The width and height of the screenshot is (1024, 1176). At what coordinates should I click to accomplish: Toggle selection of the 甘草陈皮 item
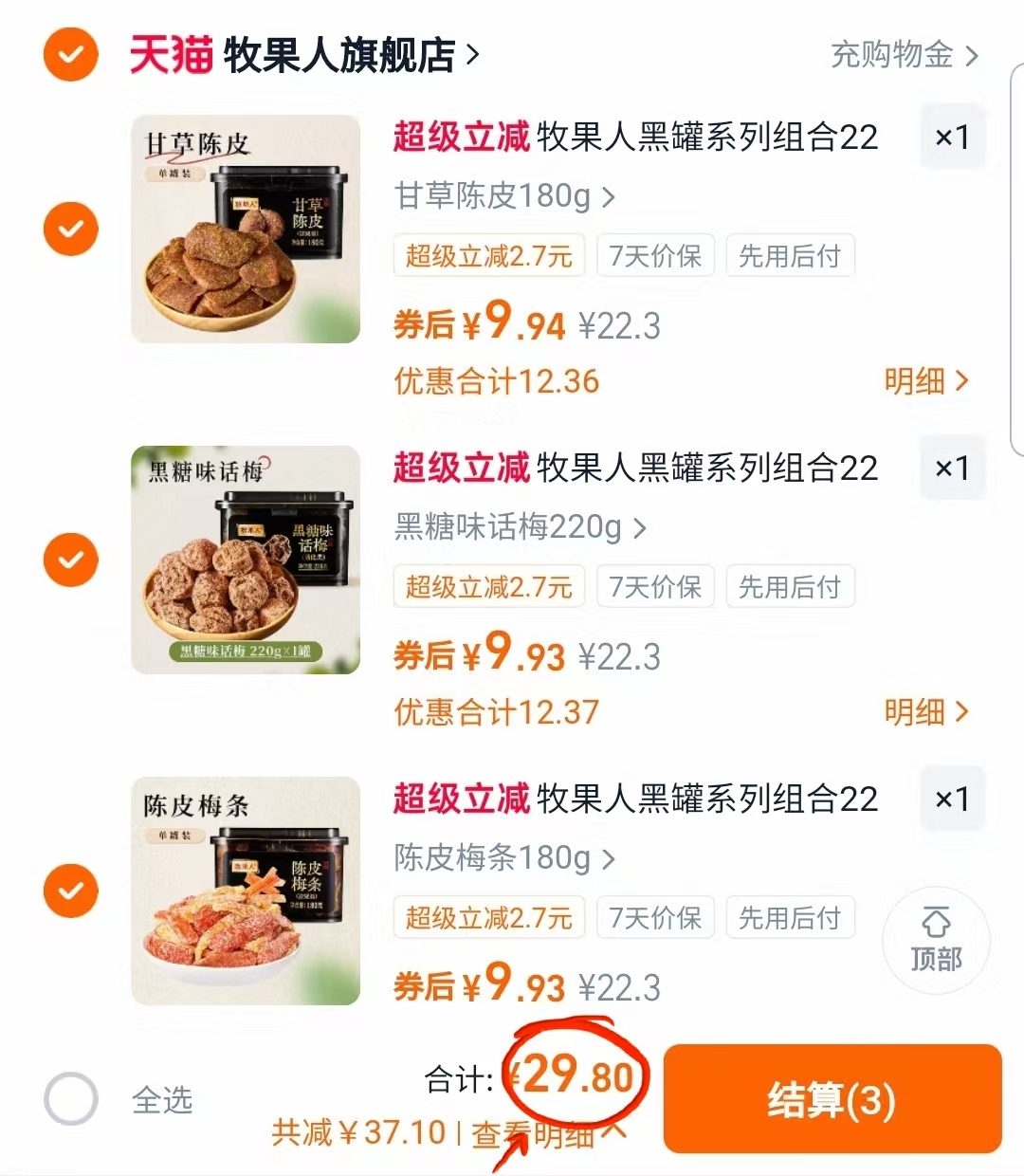pyautogui.click(x=70, y=228)
